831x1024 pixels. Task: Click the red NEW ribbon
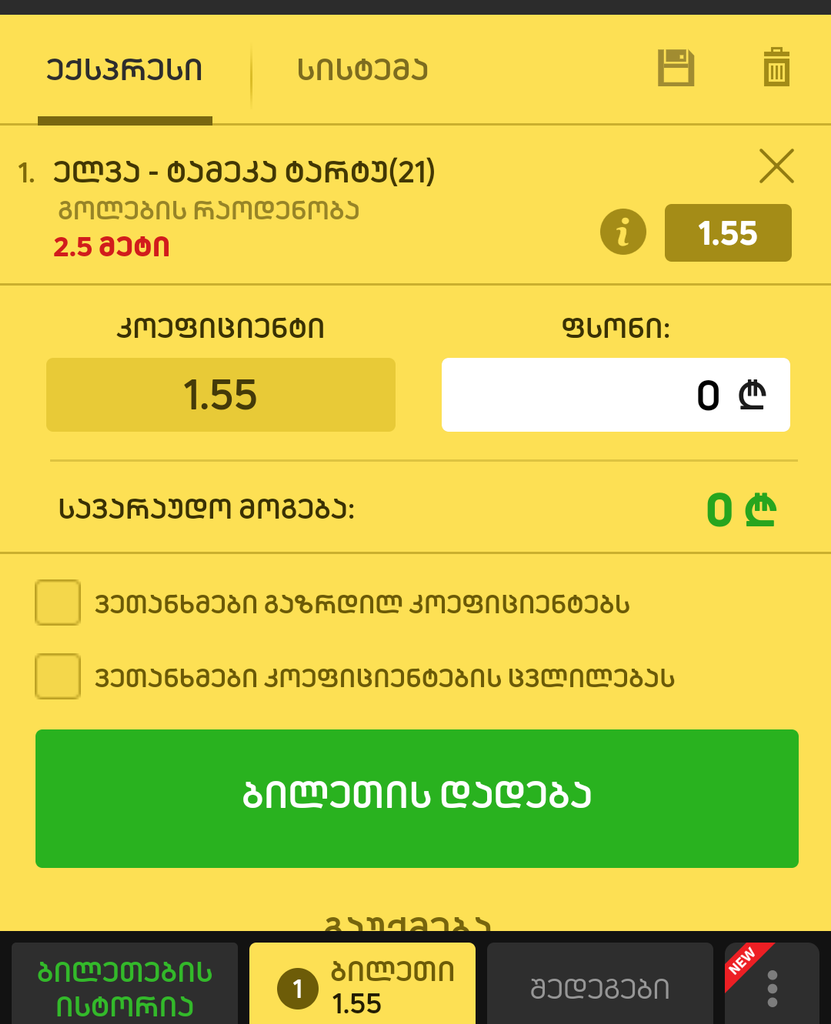[x=740, y=957]
